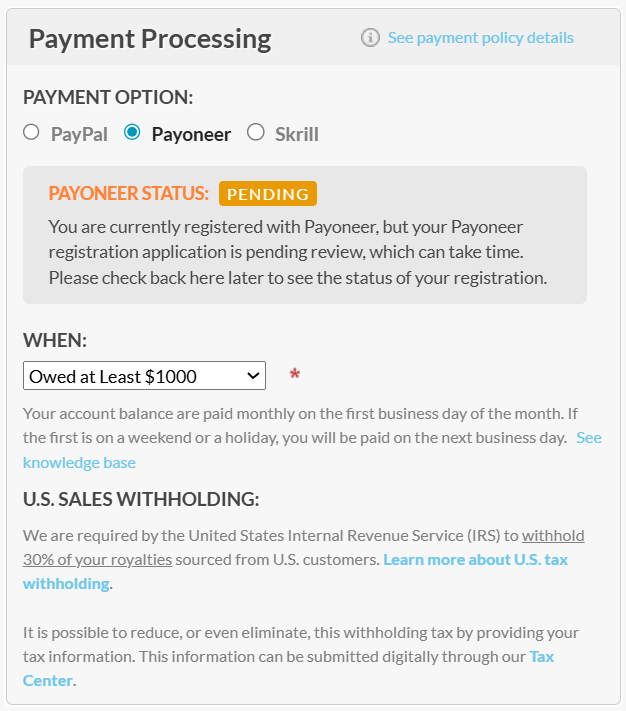This screenshot has width=626, height=711.
Task: Open the See knowledge base link
Action: 79,462
